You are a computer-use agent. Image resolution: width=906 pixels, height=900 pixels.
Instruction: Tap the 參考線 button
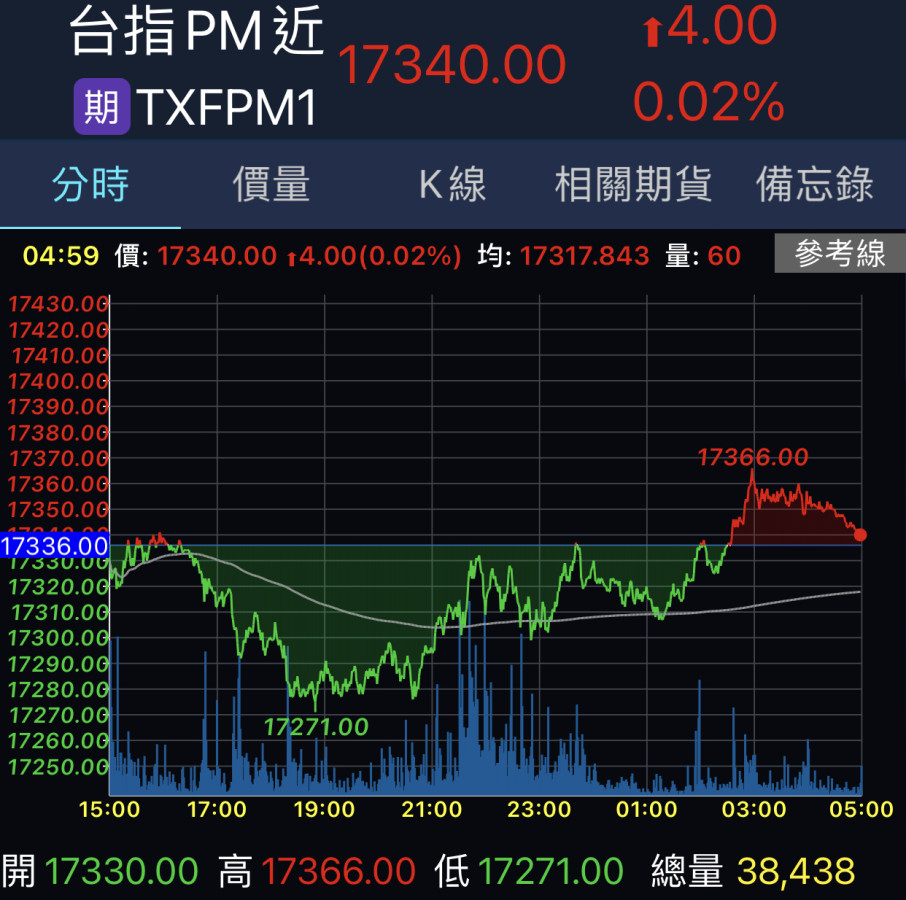(x=840, y=254)
